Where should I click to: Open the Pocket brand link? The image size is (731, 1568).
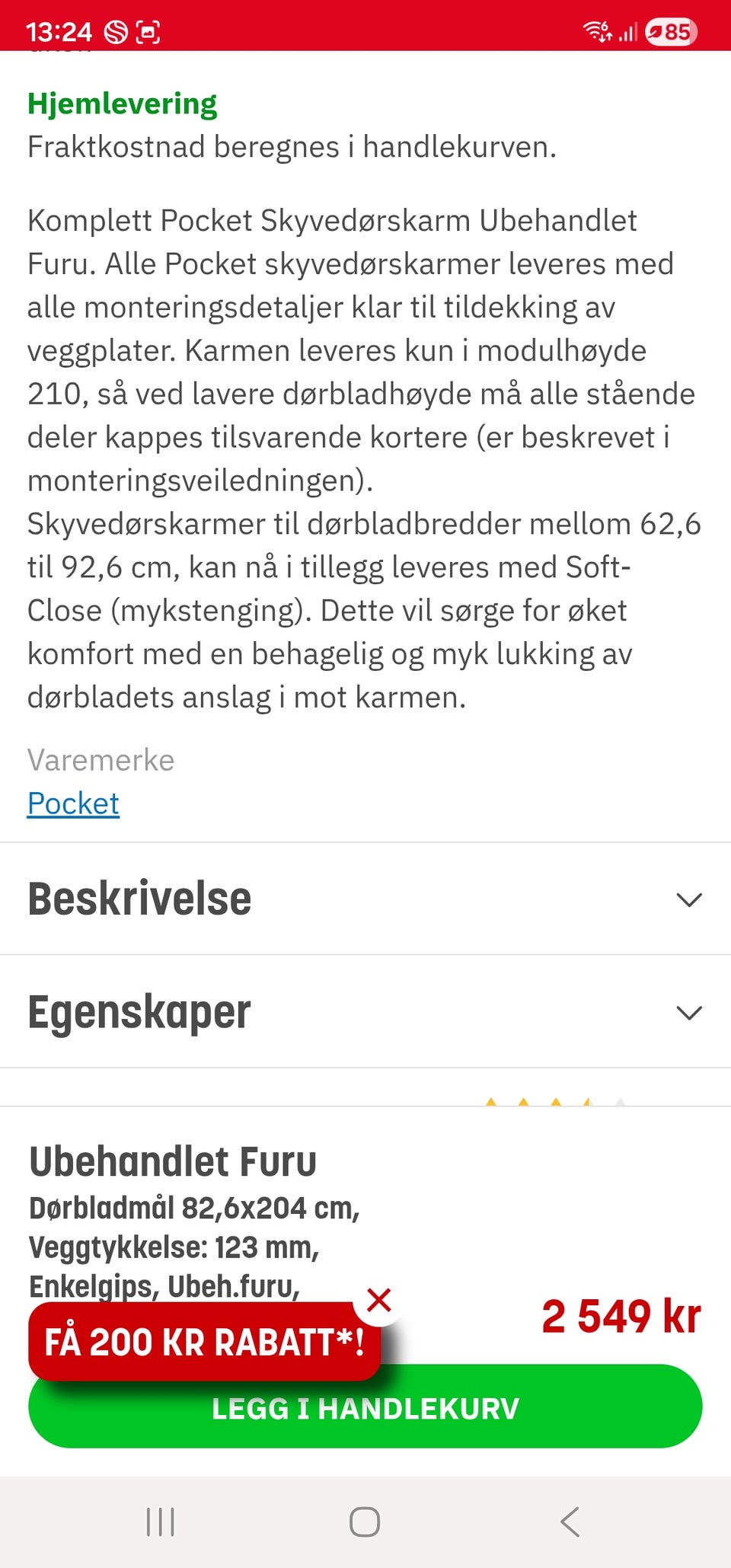[73, 803]
